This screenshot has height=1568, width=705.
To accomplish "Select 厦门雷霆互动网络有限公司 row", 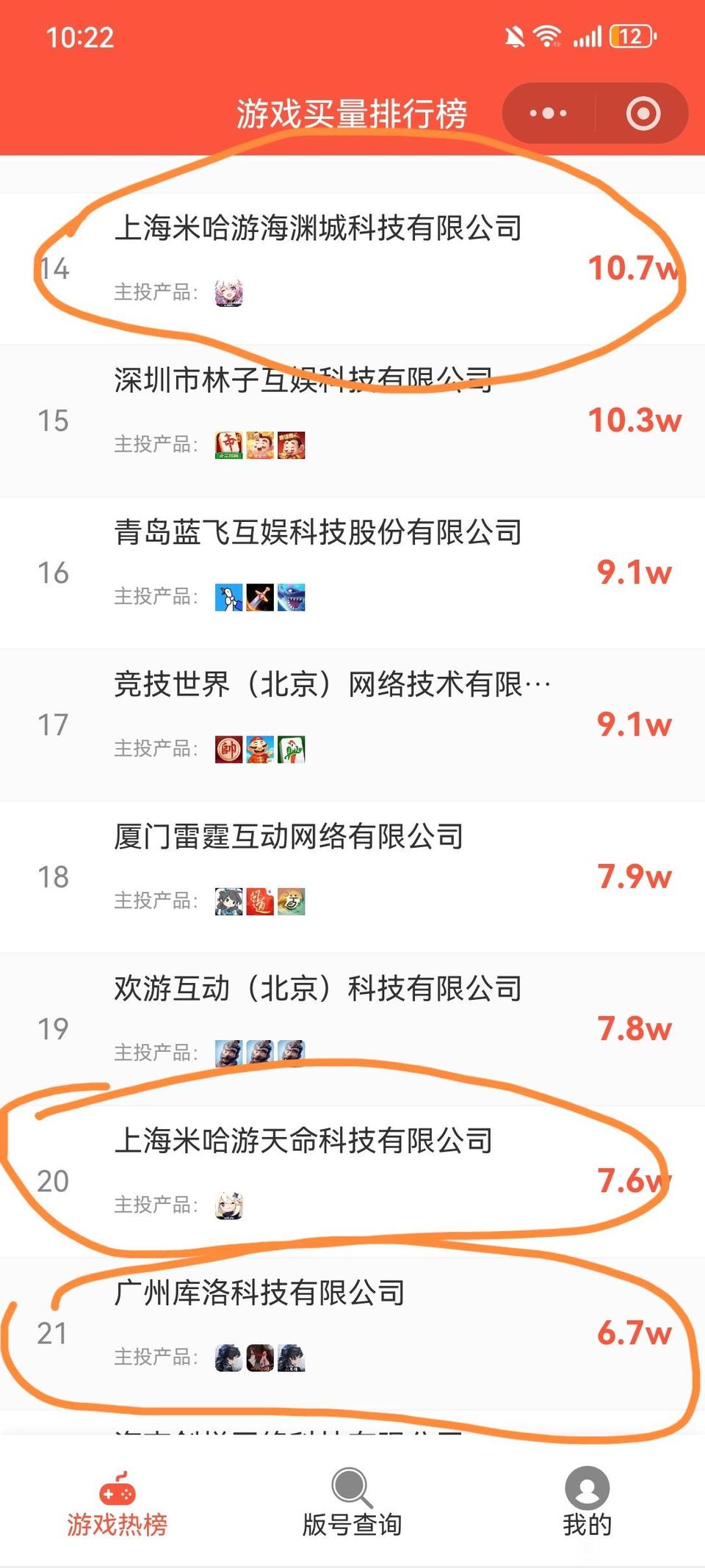I will point(288,837).
